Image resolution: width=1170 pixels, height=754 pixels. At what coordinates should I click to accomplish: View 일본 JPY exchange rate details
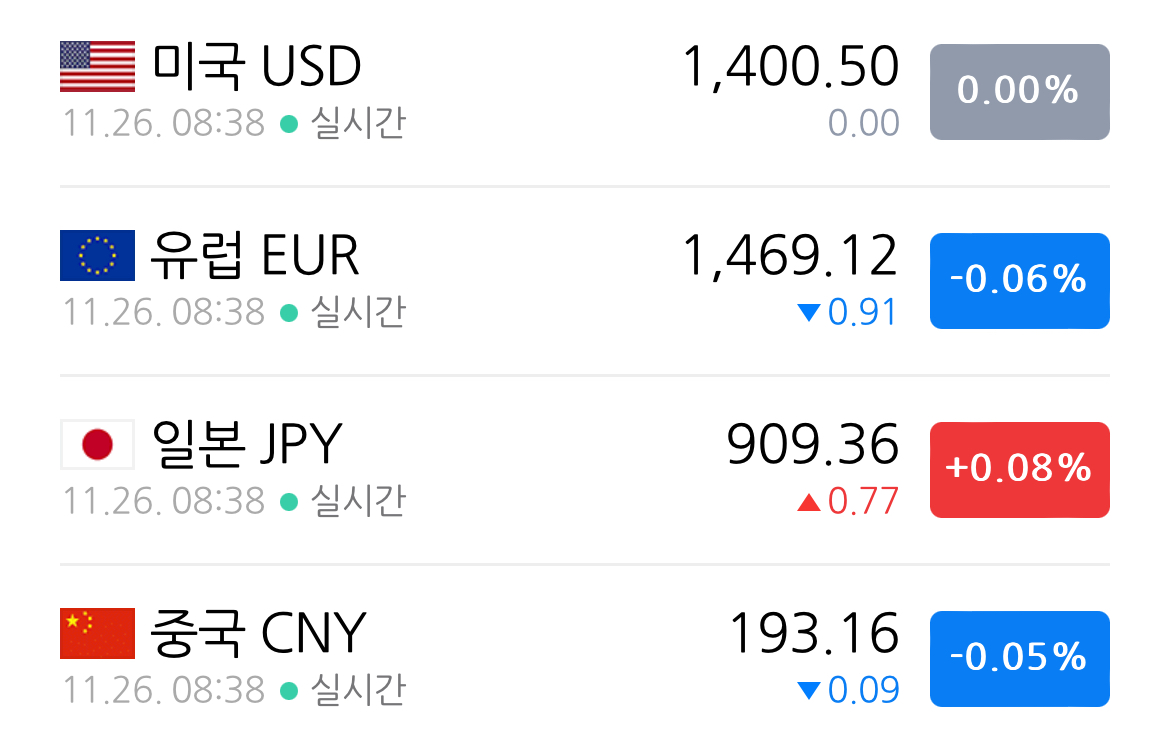click(x=584, y=470)
